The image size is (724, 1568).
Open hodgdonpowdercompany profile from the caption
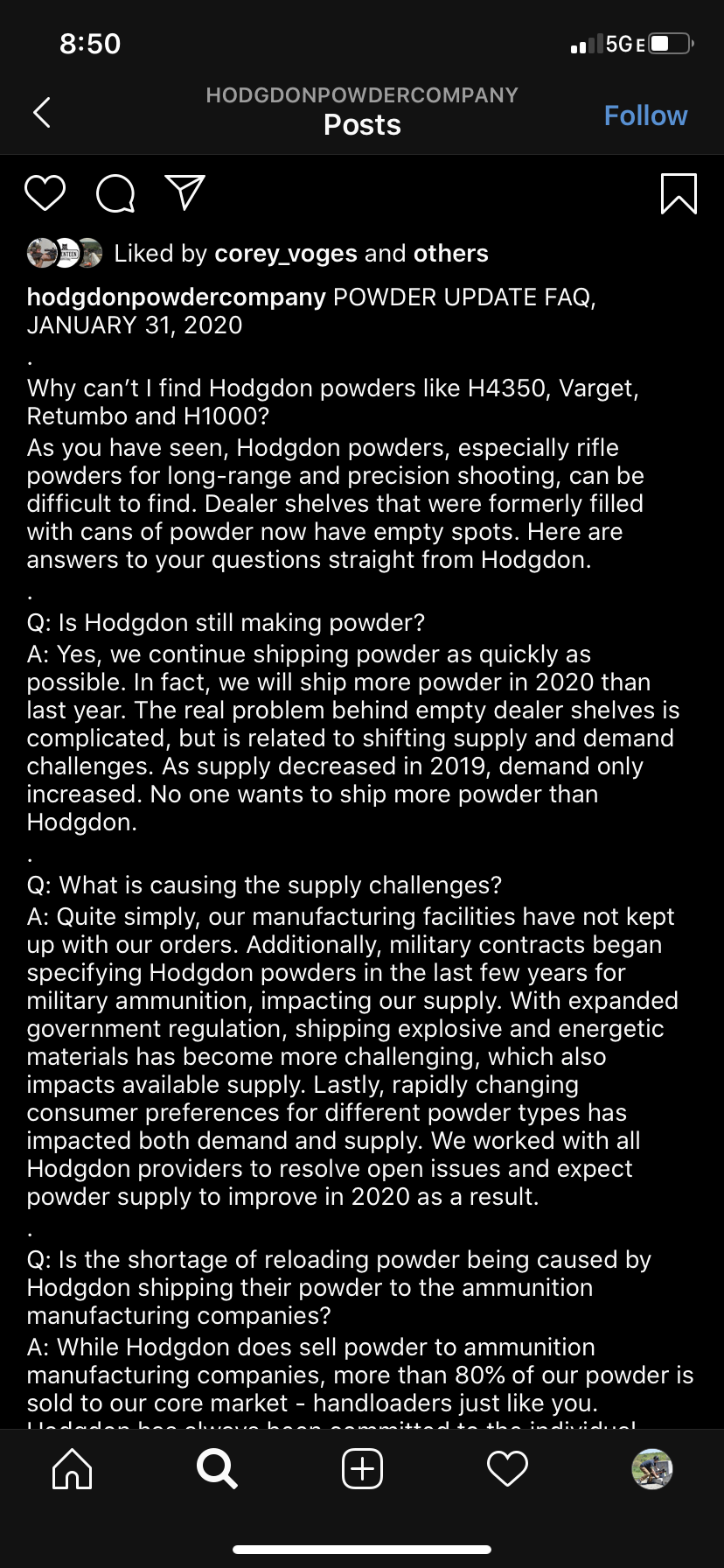point(177,297)
